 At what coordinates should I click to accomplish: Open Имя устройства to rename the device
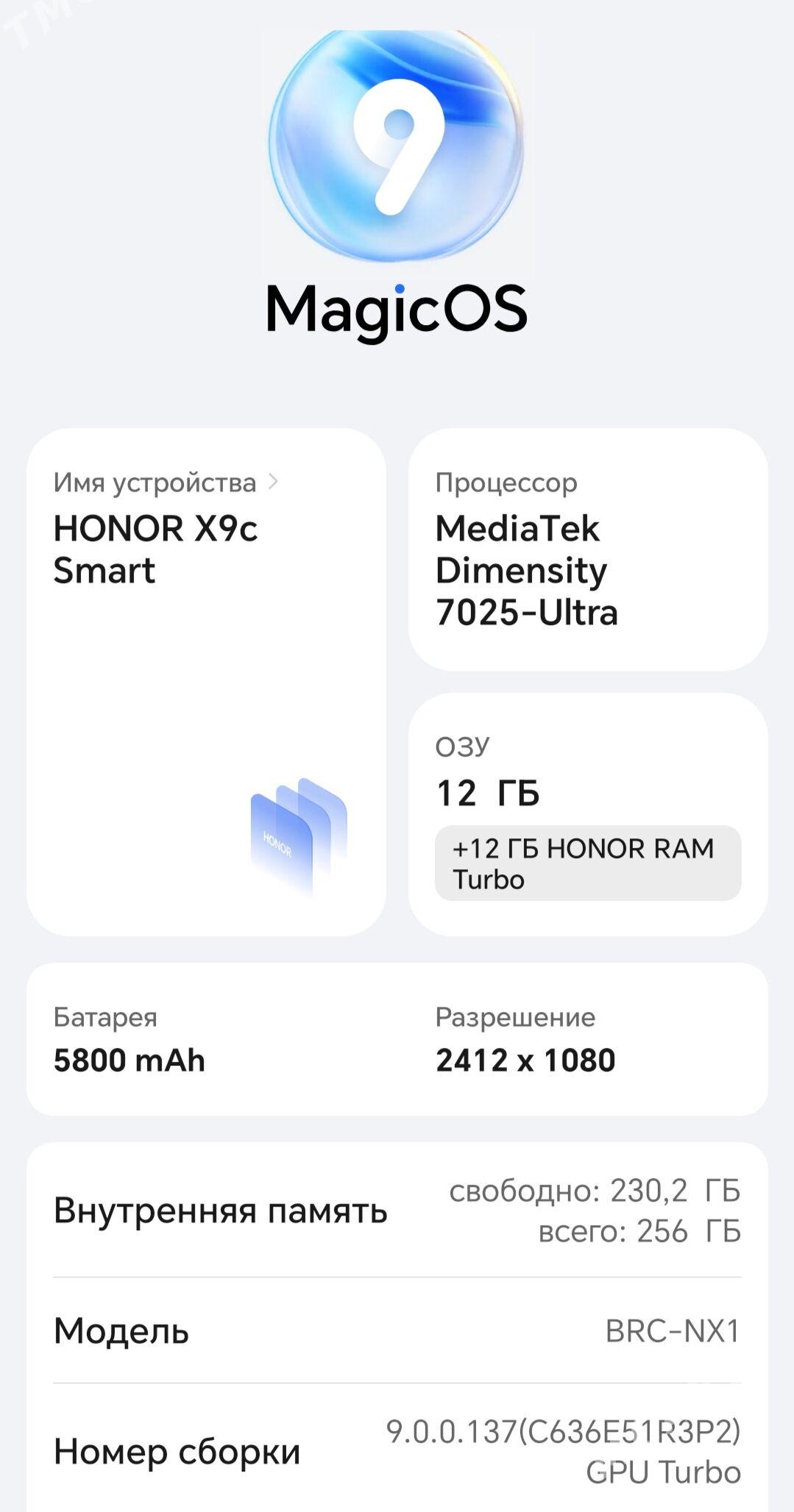click(x=155, y=483)
